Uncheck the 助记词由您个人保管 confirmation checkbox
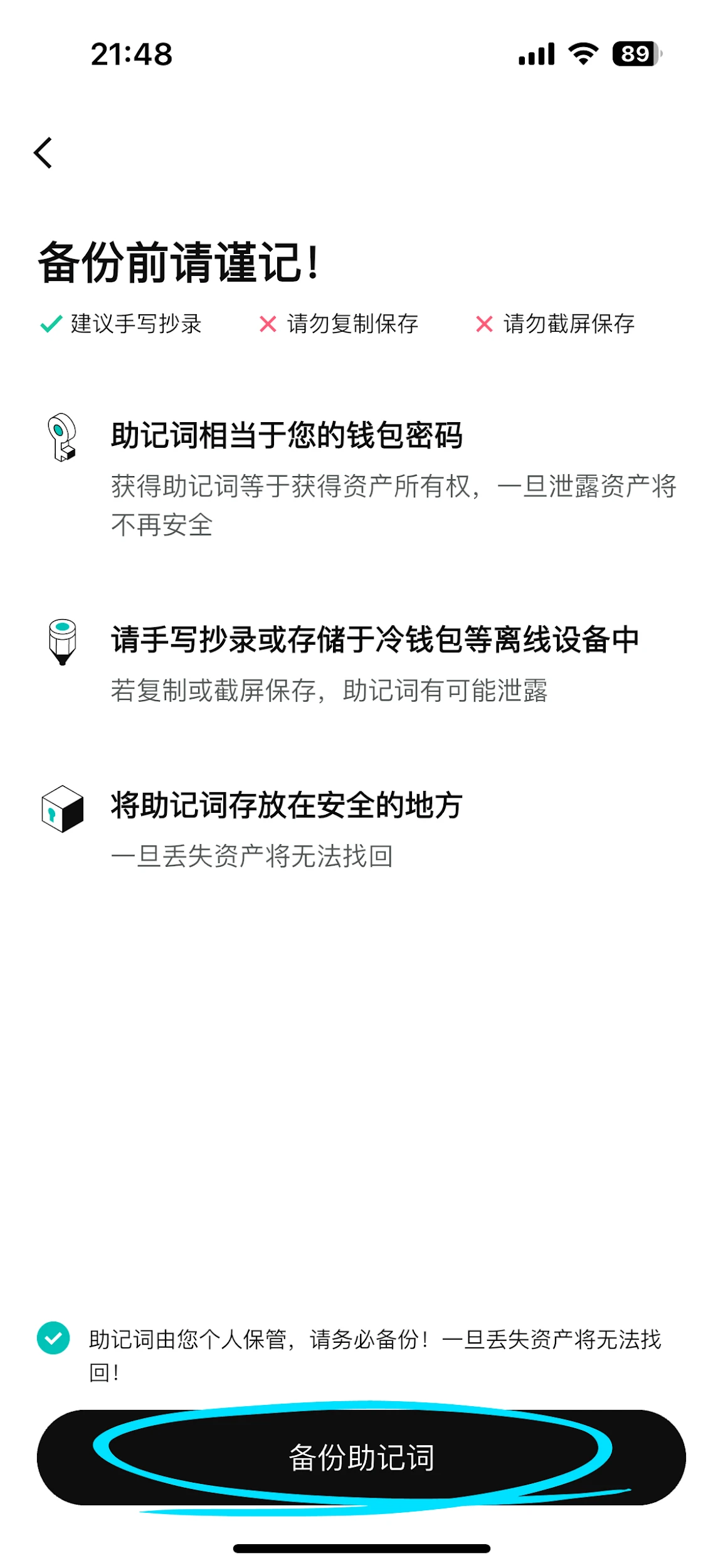 pyautogui.click(x=53, y=1338)
